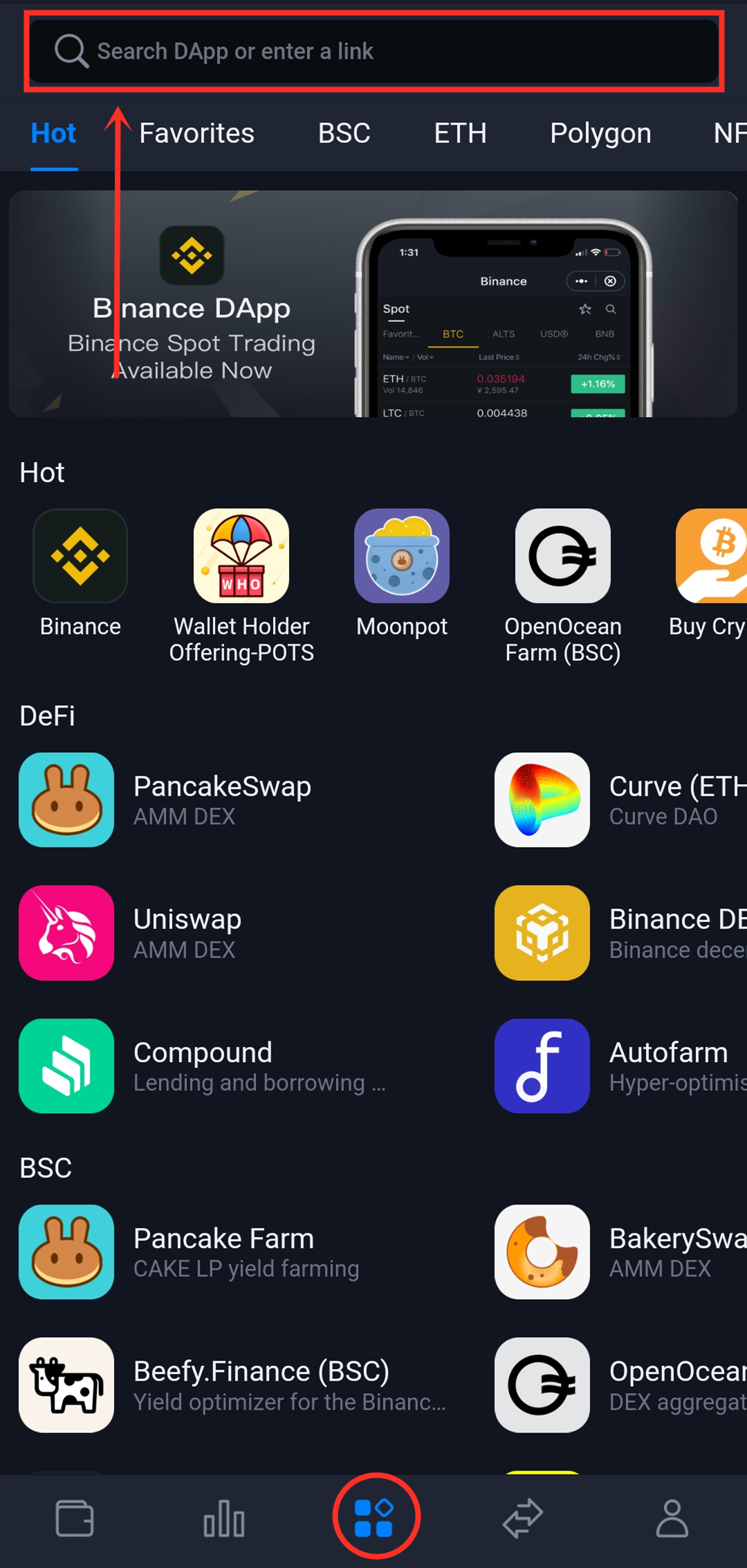Image resolution: width=747 pixels, height=1568 pixels.
Task: Open the Polygon tab
Action: point(600,133)
